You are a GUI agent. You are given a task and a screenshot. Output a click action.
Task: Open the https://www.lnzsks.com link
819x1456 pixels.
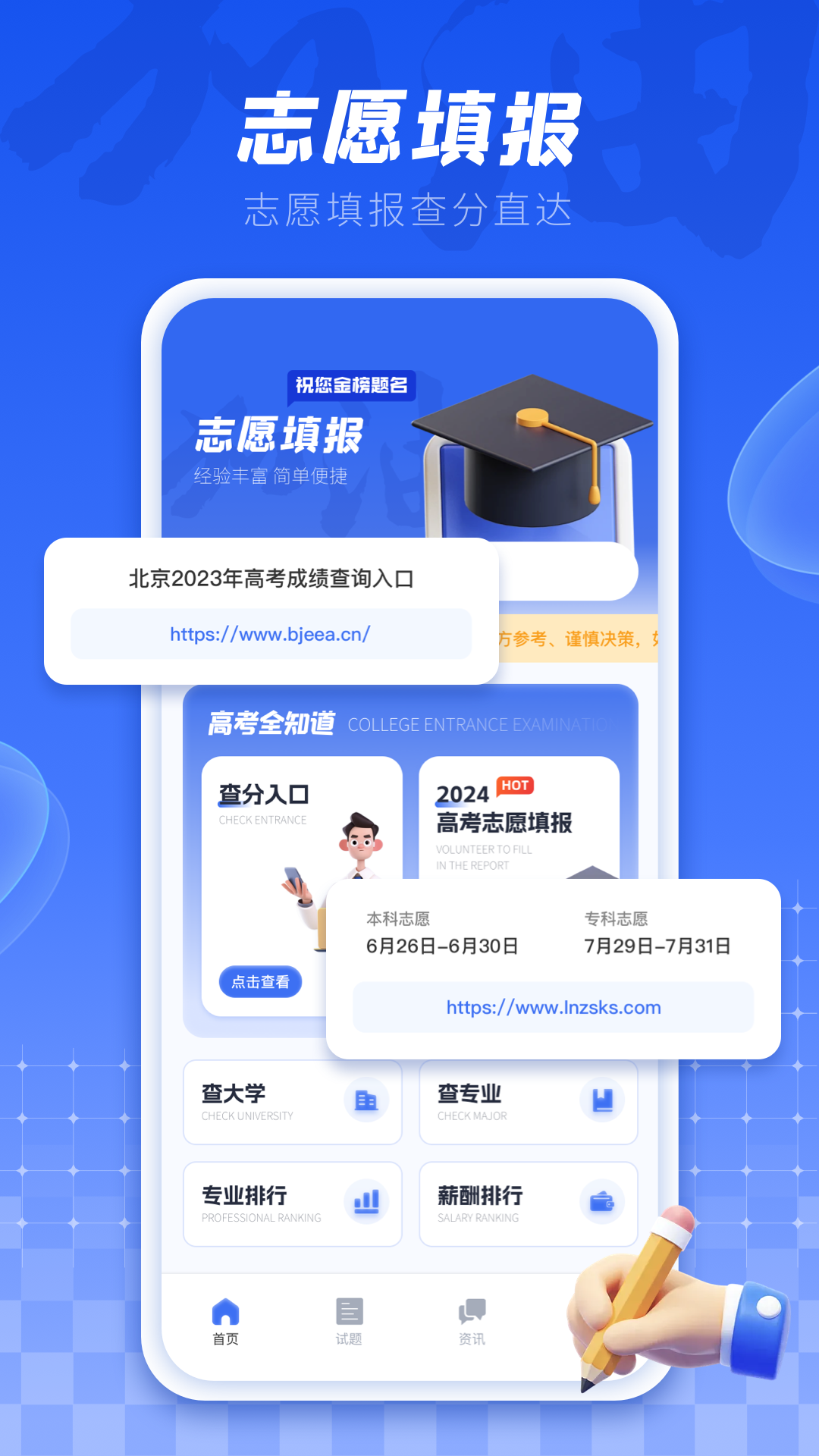click(552, 1007)
